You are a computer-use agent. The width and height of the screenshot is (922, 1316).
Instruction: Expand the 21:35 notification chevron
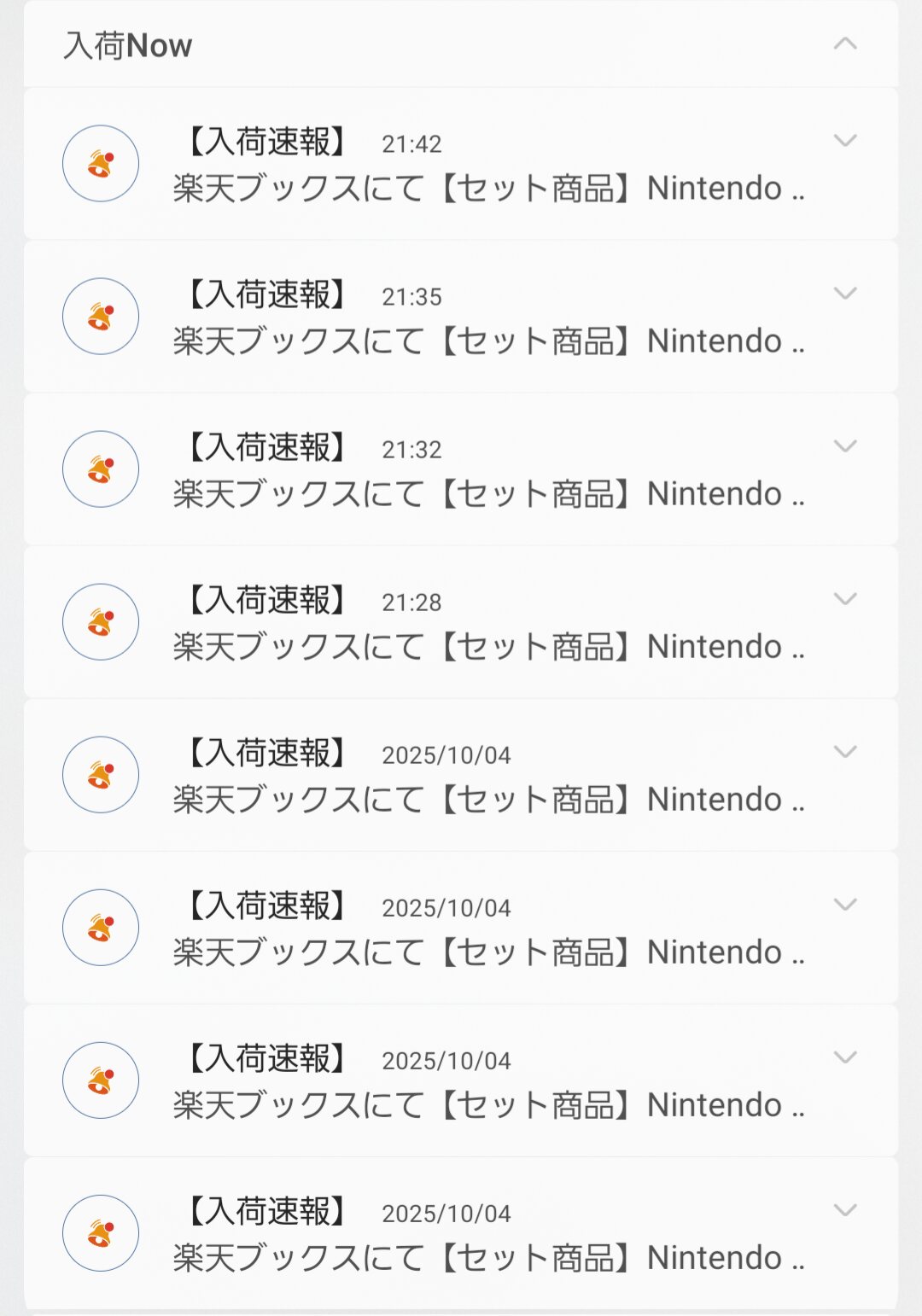pos(844,294)
